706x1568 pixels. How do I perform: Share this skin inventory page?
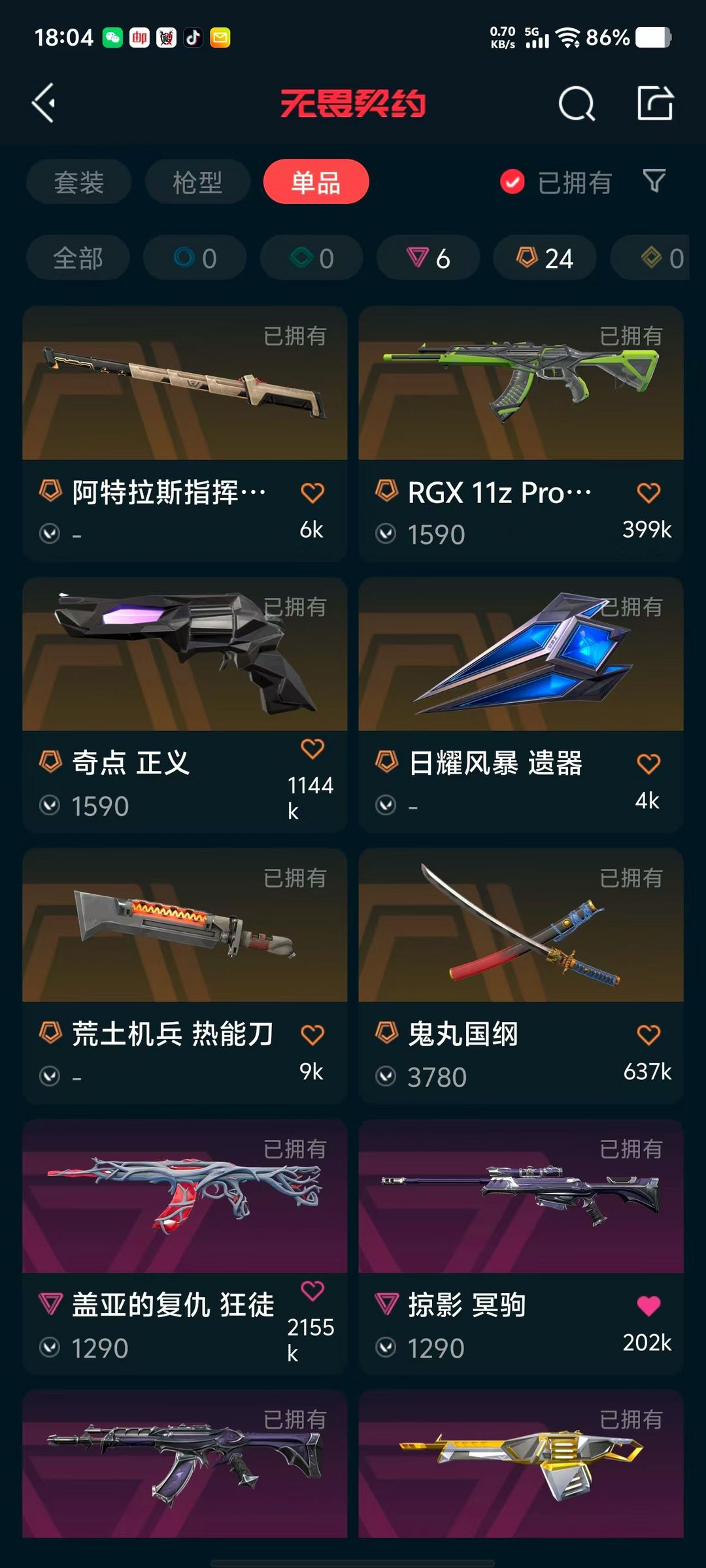pyautogui.click(x=655, y=103)
